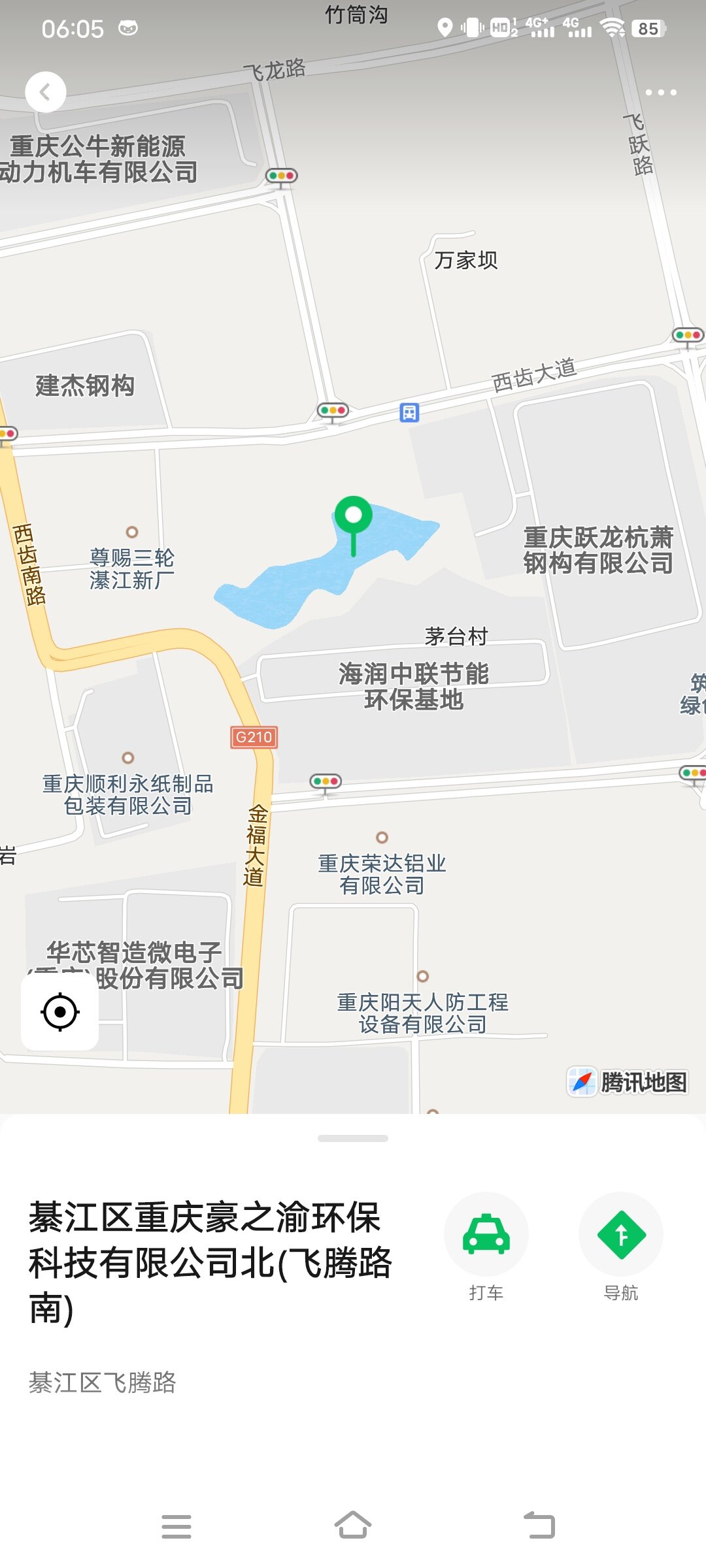Hail a taxi with 打车

tap(486, 1234)
